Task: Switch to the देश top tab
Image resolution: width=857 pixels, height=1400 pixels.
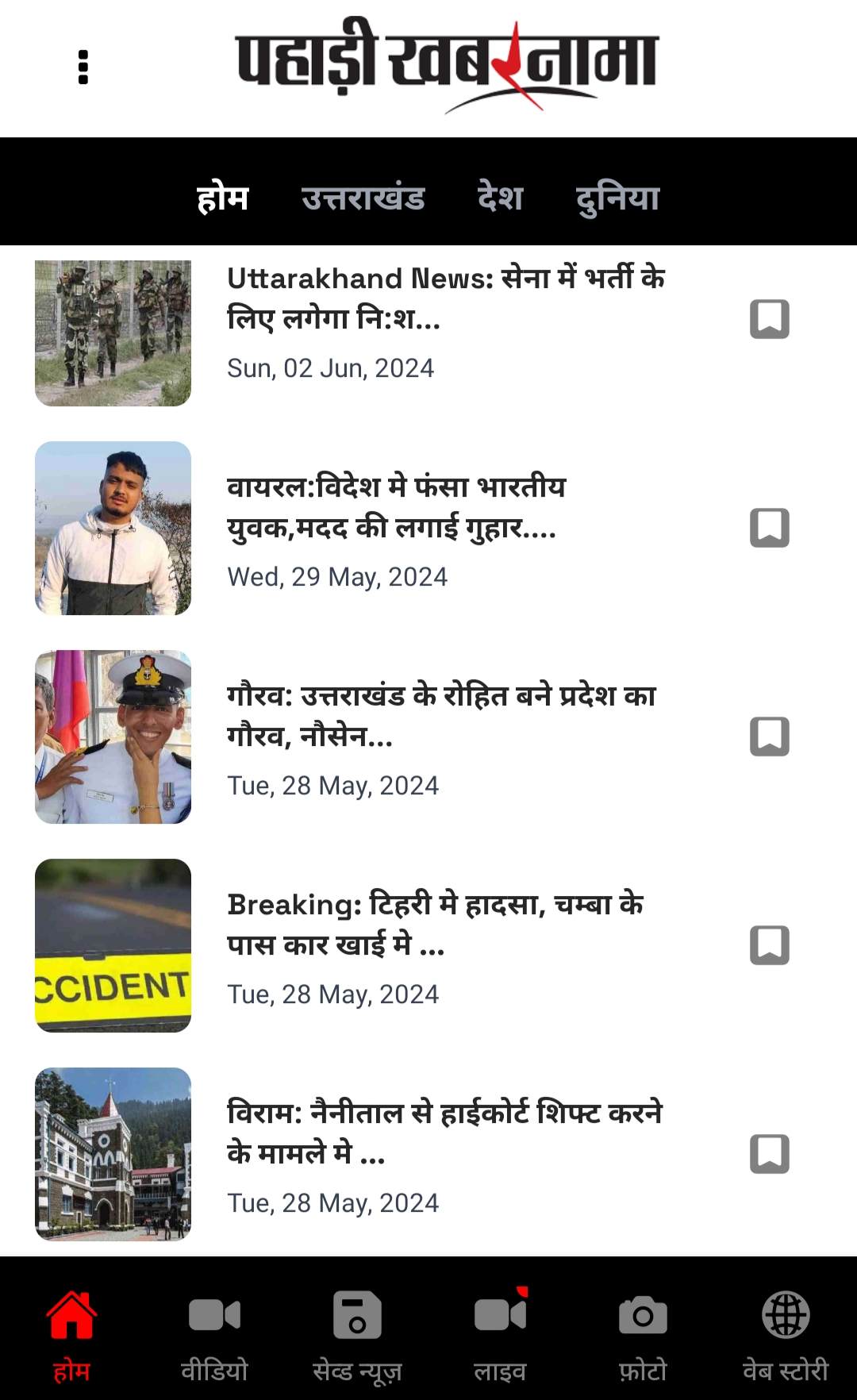Action: click(x=500, y=197)
